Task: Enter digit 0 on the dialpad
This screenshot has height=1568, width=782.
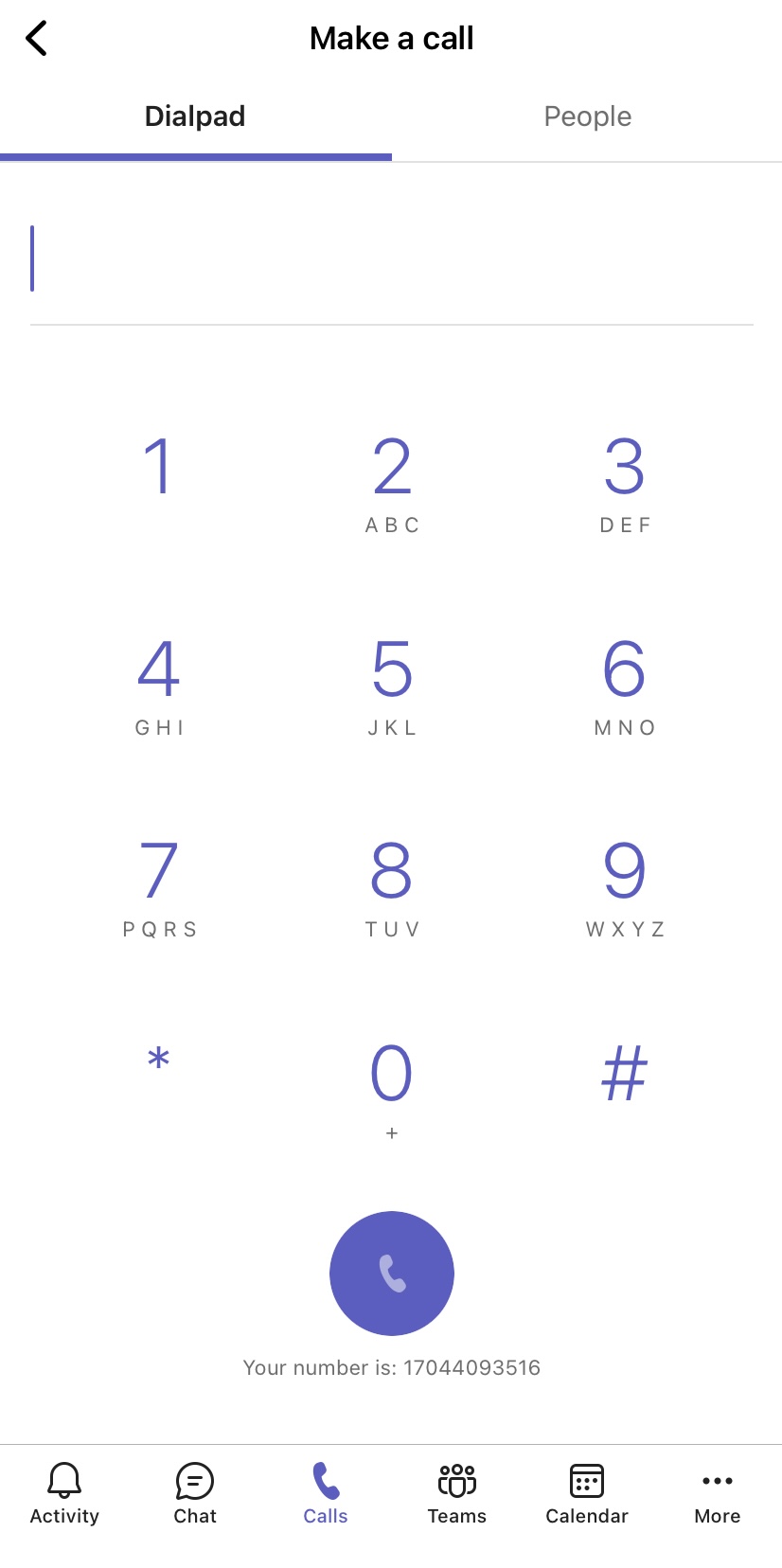Action: coord(392,1089)
